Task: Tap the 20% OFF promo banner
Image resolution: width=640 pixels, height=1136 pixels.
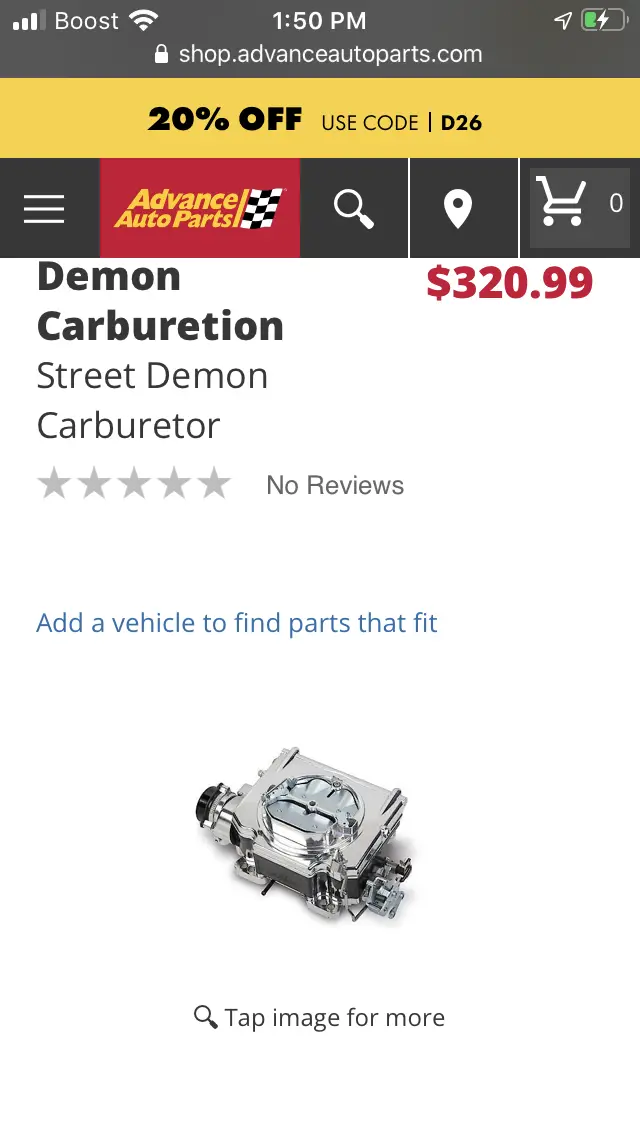Action: [320, 118]
